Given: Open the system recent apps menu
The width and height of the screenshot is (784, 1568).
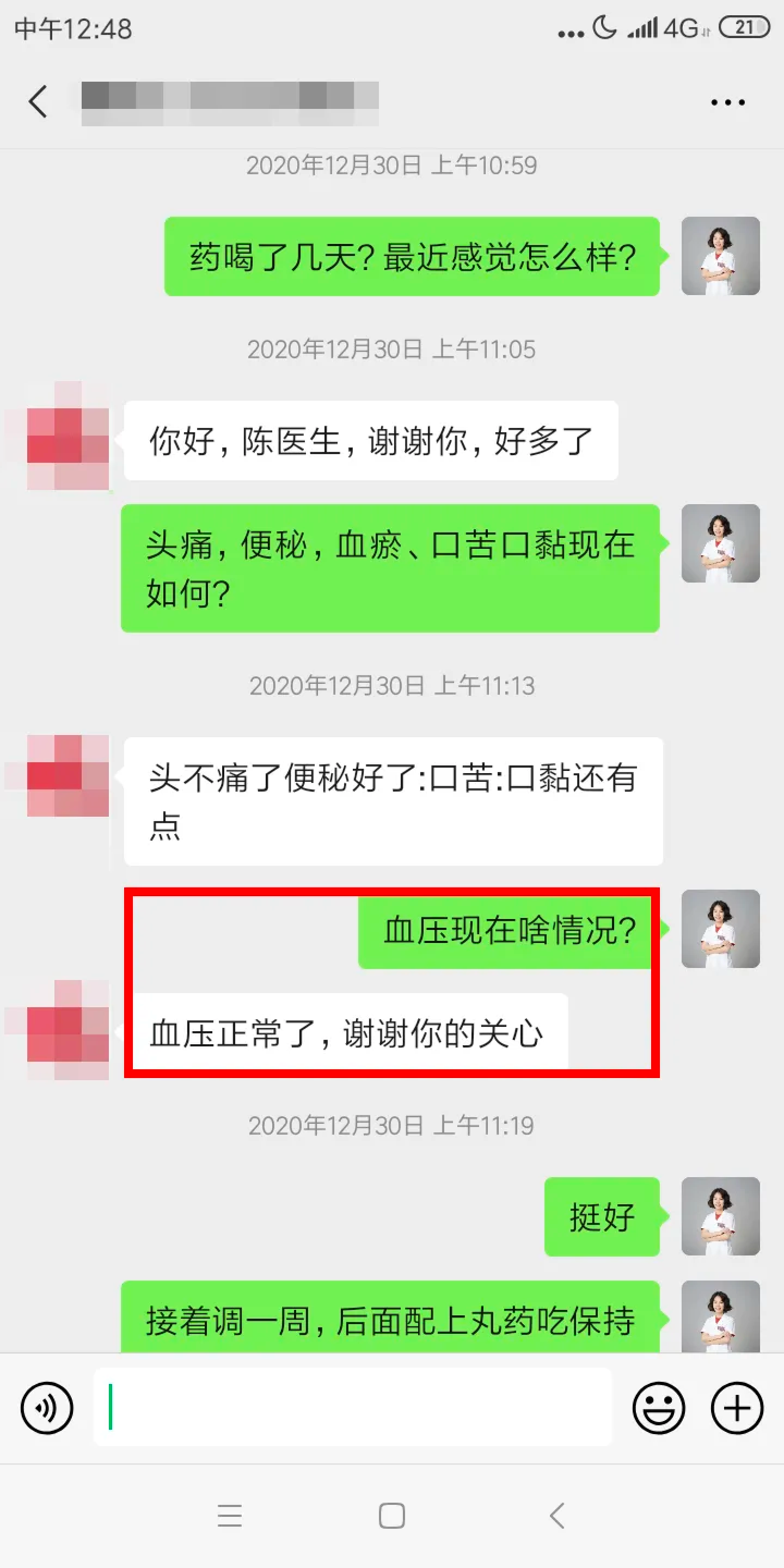Looking at the screenshot, I should tap(229, 1516).
